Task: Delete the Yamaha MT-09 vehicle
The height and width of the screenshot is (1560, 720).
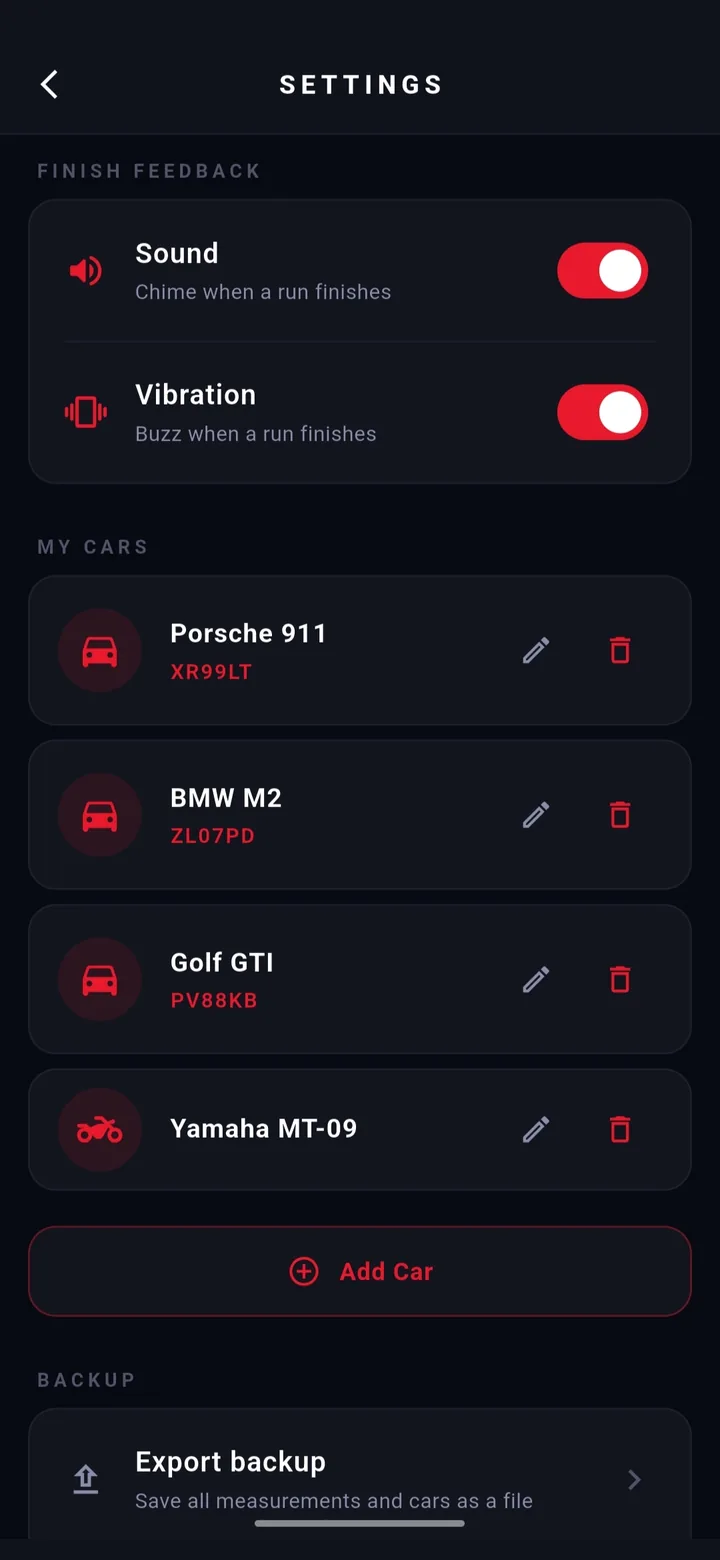Action: pos(620,1130)
